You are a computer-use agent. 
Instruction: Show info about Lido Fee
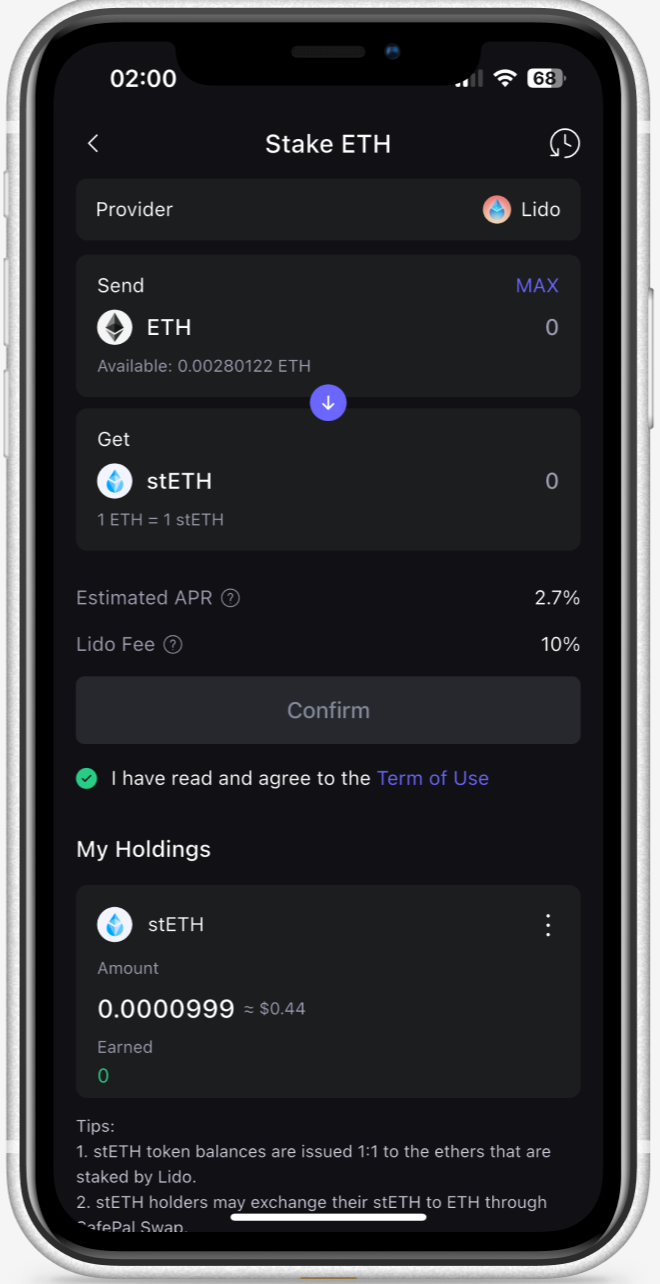coord(173,645)
